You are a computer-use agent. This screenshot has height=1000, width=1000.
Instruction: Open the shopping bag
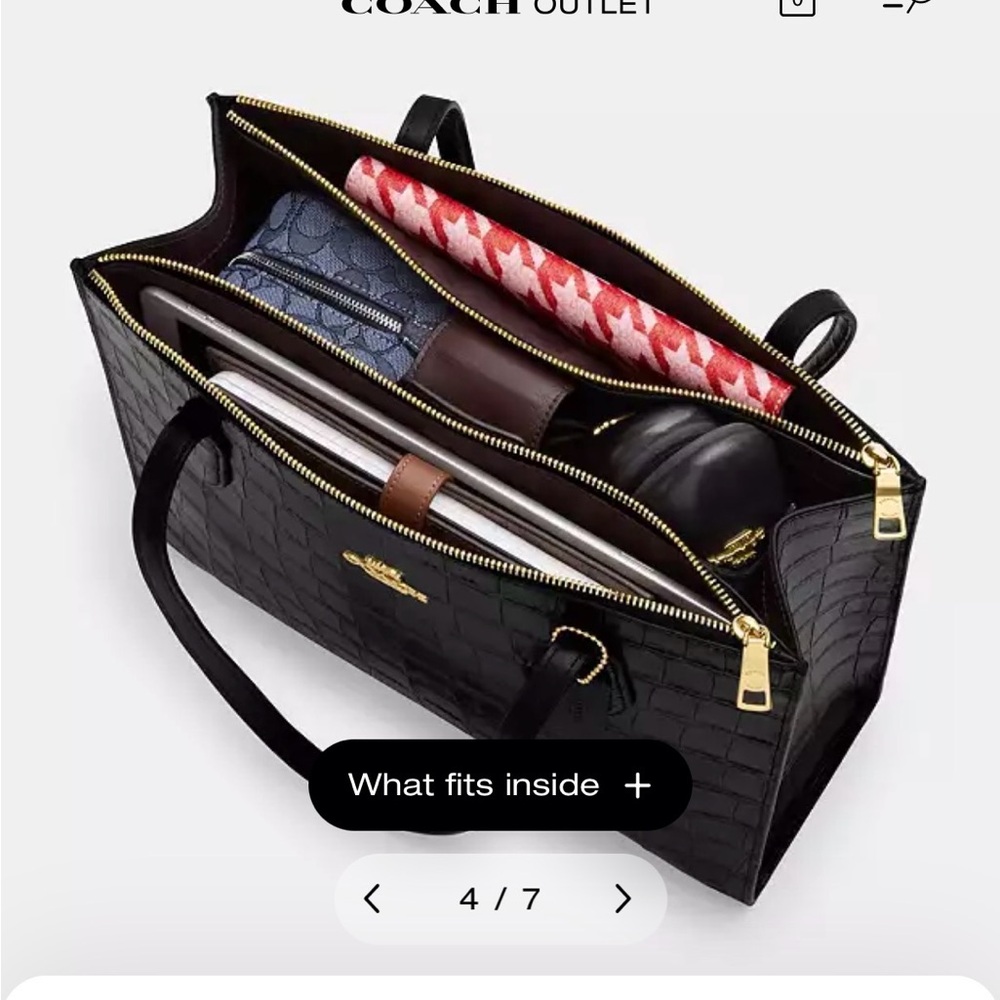pos(797,5)
